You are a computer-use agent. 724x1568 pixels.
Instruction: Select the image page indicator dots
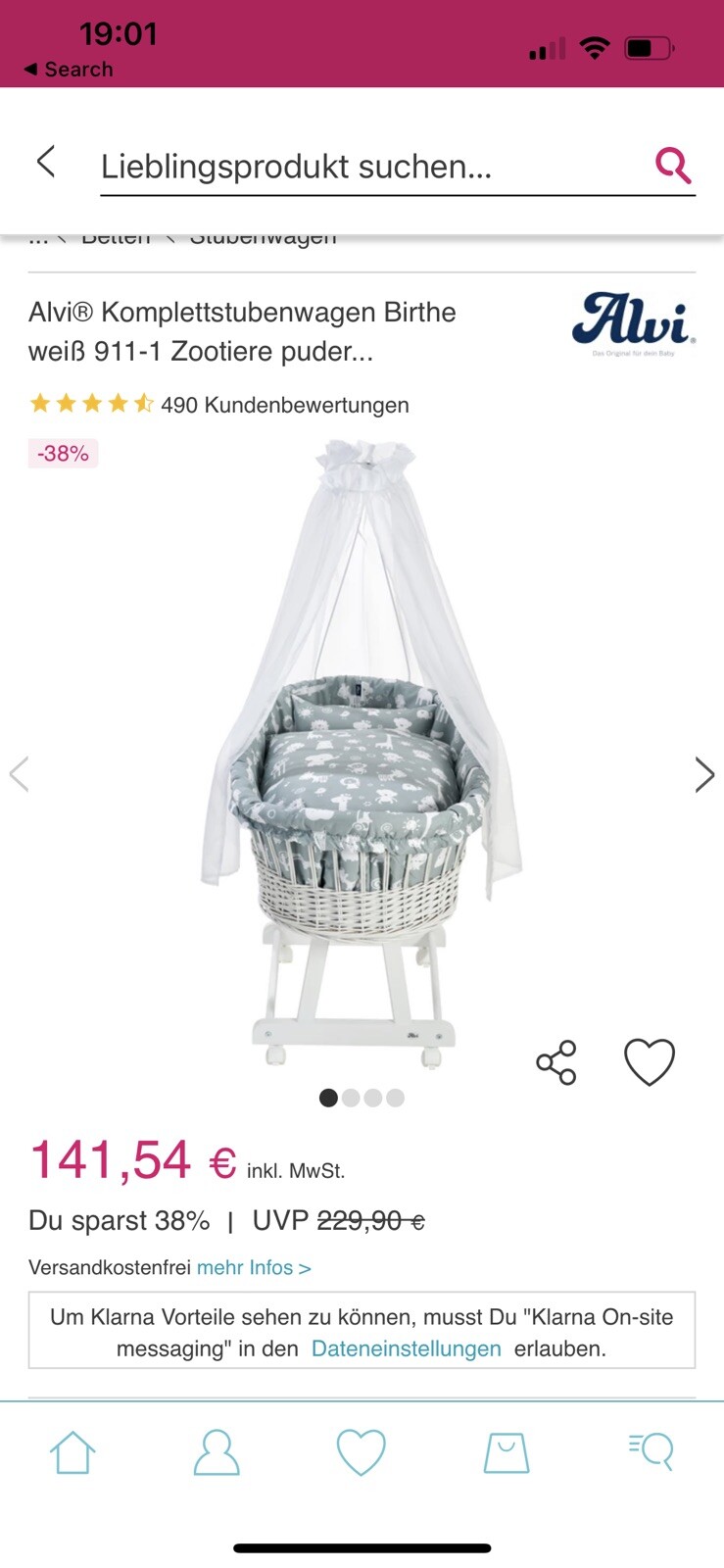click(362, 1098)
